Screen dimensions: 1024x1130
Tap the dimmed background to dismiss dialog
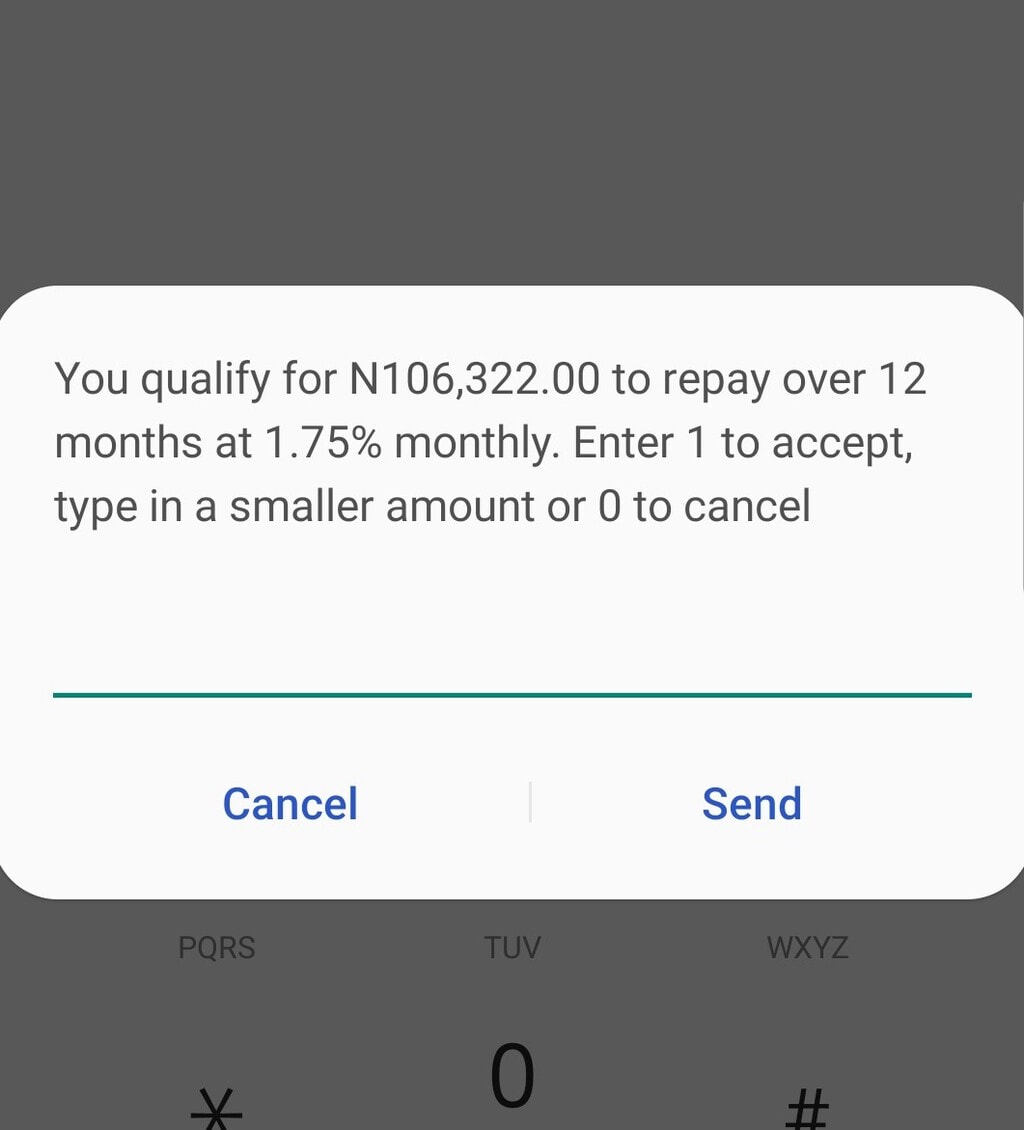click(512, 130)
